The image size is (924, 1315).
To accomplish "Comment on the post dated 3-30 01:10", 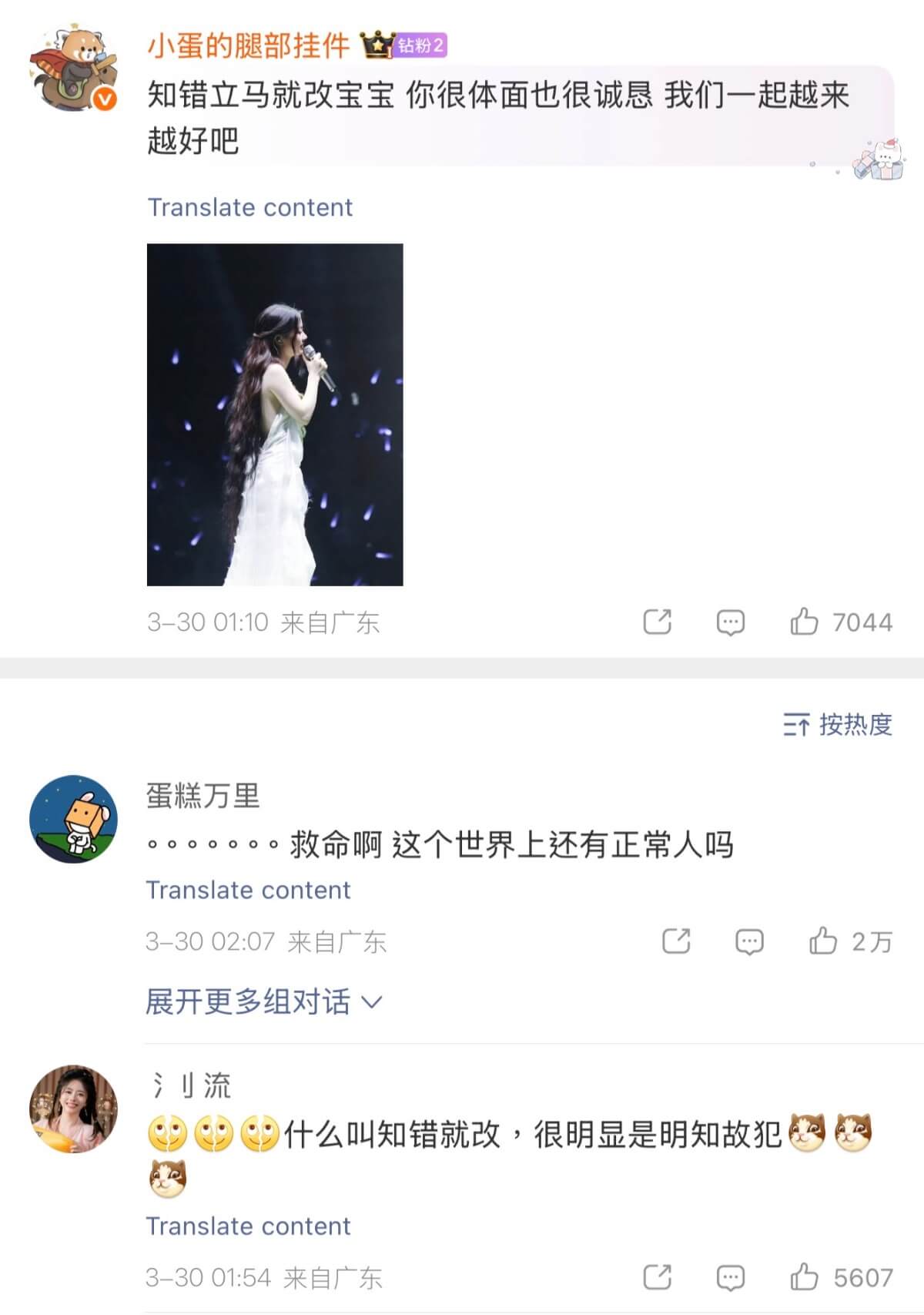I will tap(730, 622).
